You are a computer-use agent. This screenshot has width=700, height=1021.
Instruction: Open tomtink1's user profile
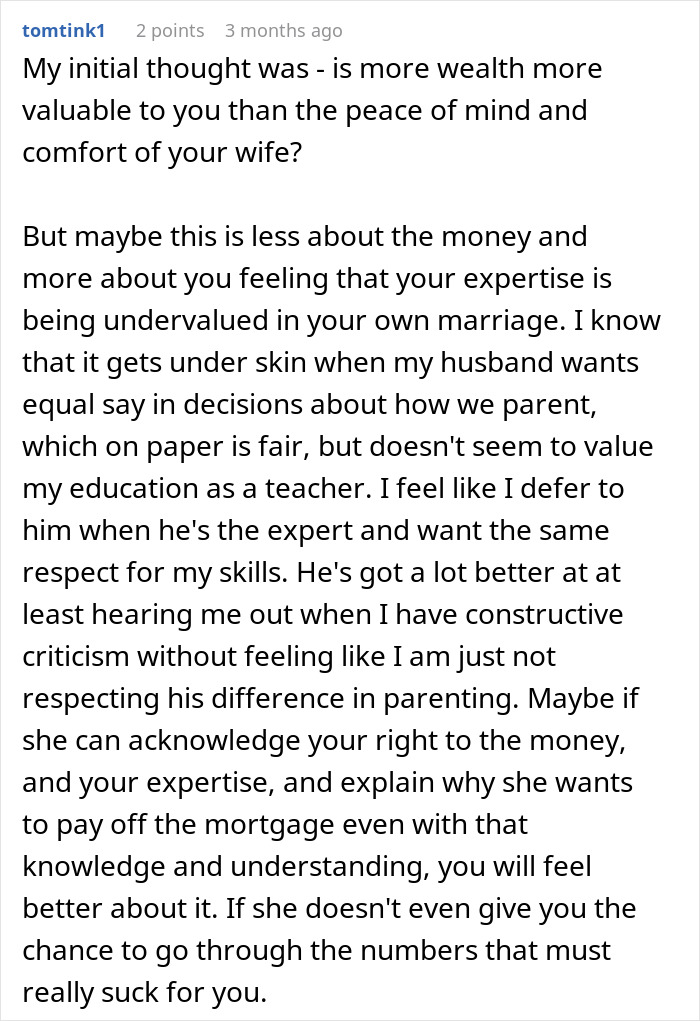click(63, 31)
